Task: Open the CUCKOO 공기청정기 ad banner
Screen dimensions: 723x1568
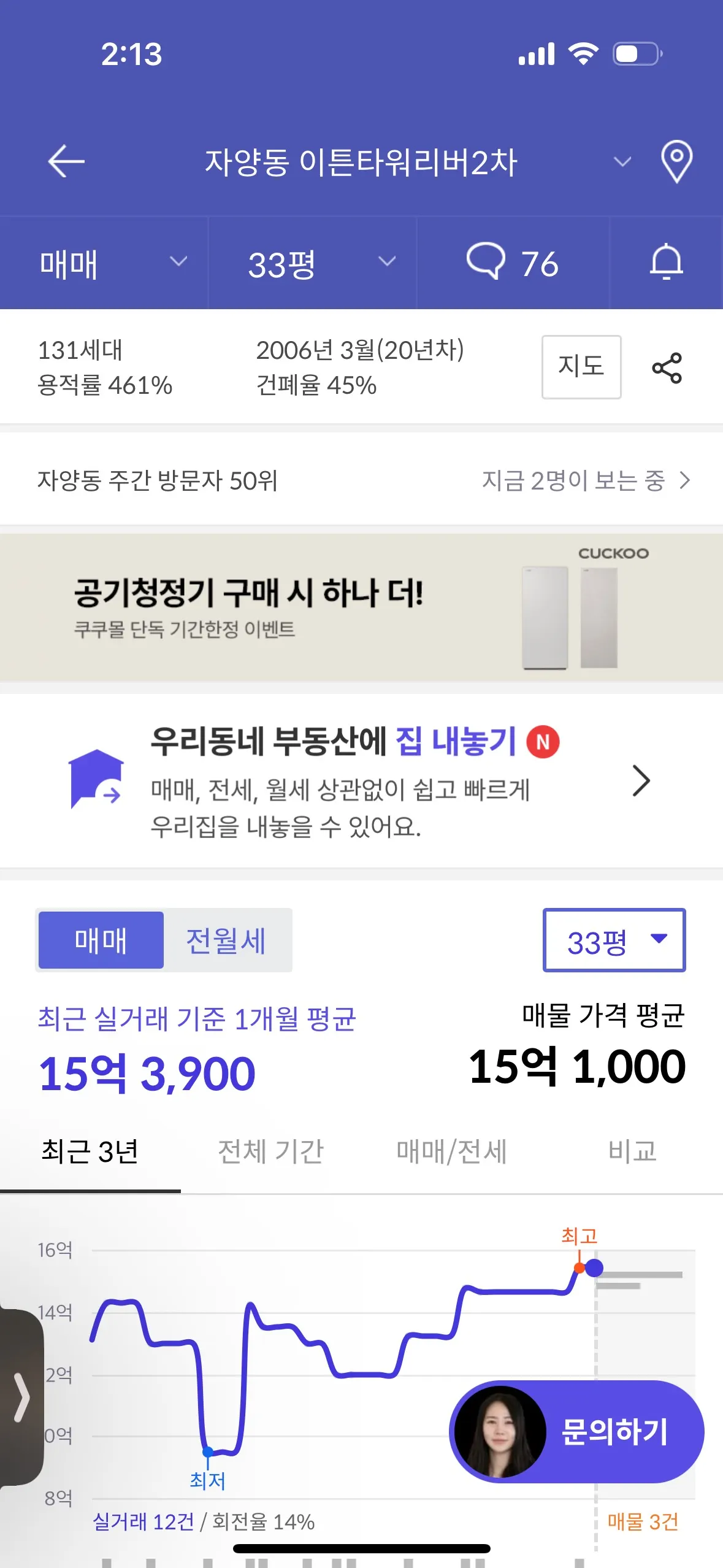Action: tap(361, 607)
